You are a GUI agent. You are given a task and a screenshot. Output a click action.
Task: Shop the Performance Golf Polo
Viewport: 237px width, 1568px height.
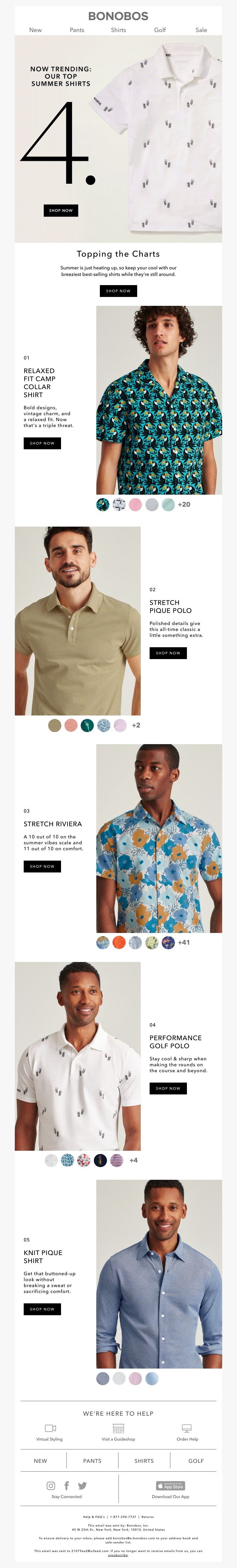point(168,1088)
